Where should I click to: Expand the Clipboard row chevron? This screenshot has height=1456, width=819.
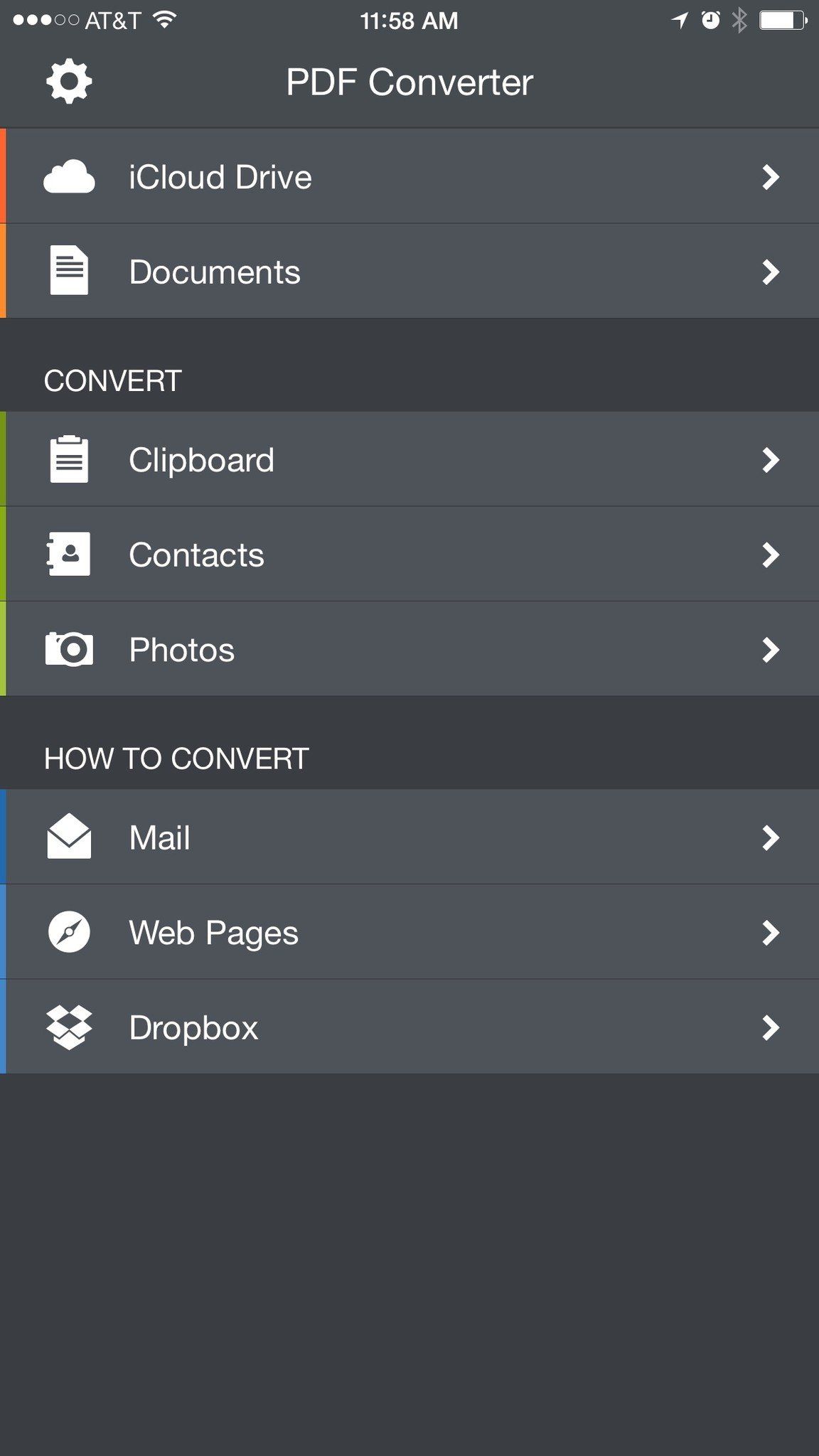coord(772,461)
